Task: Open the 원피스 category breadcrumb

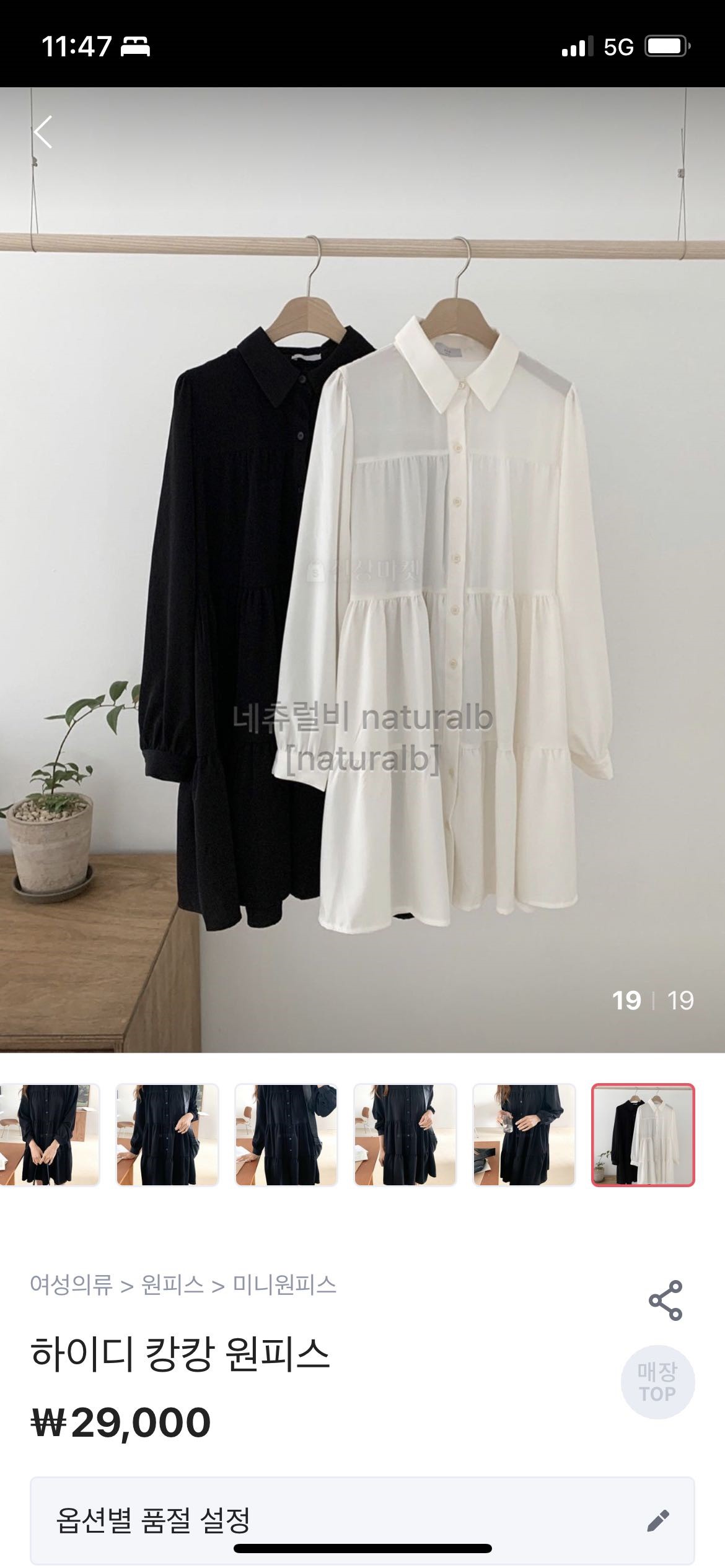Action: click(x=172, y=1285)
